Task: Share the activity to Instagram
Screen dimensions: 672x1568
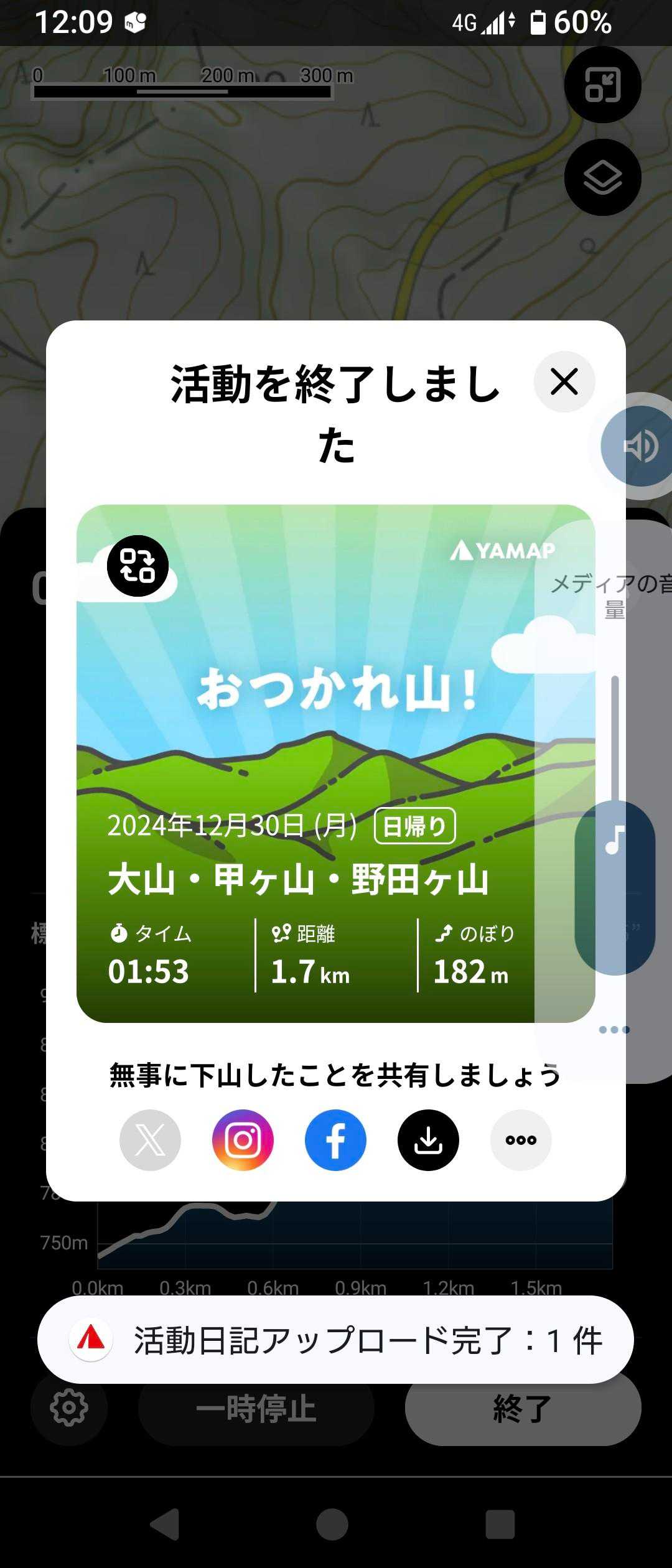Action: (243, 1140)
